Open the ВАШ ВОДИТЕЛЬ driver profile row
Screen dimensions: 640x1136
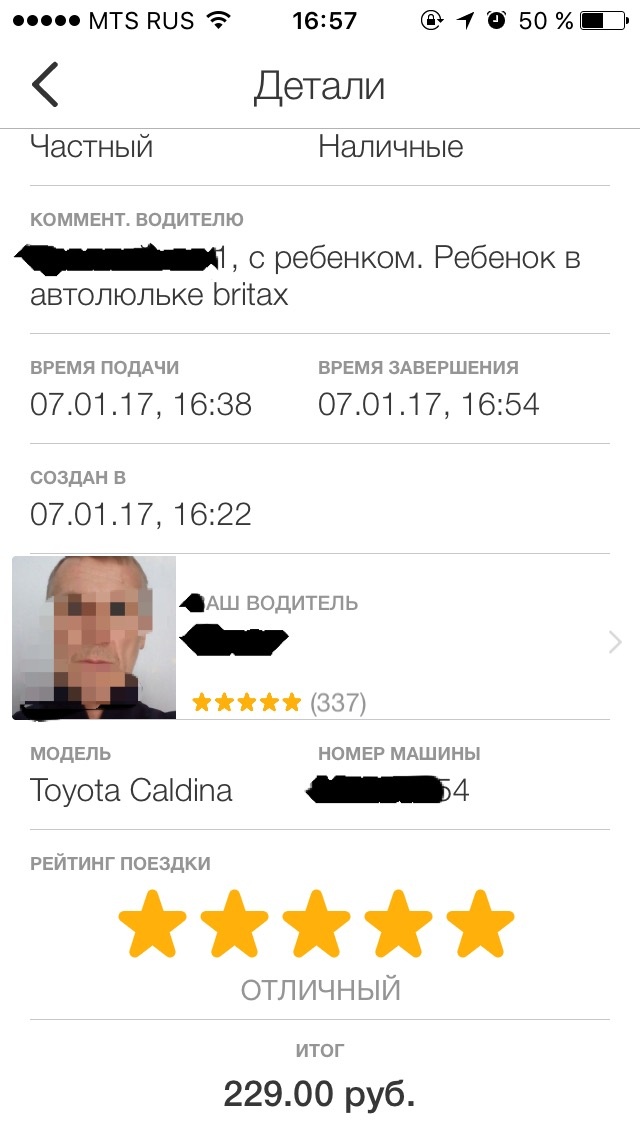coord(400,641)
